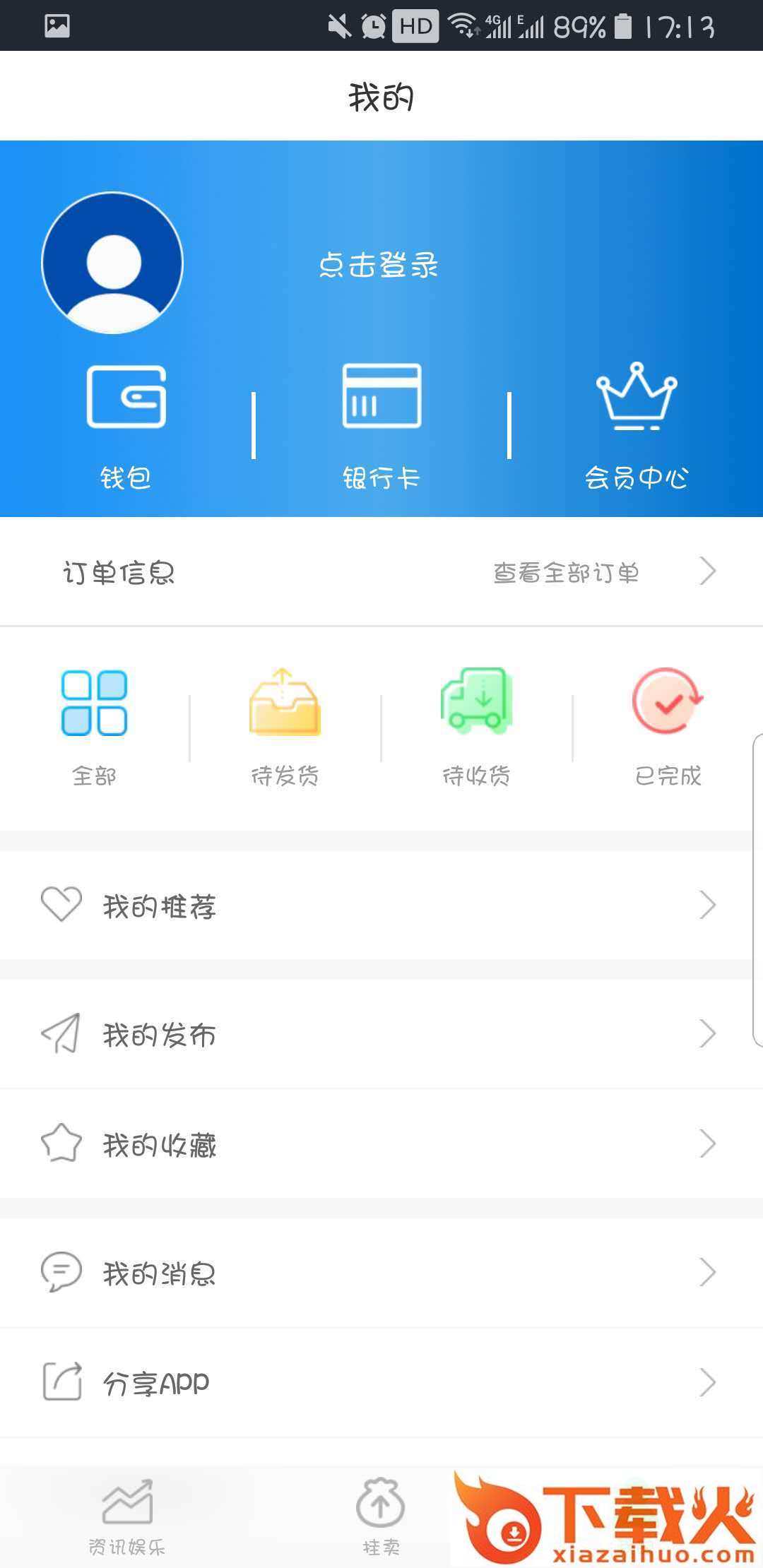This screenshot has height=1568, width=763.
Task: Open the 我的消息 message bubble icon
Action: pos(60,1271)
